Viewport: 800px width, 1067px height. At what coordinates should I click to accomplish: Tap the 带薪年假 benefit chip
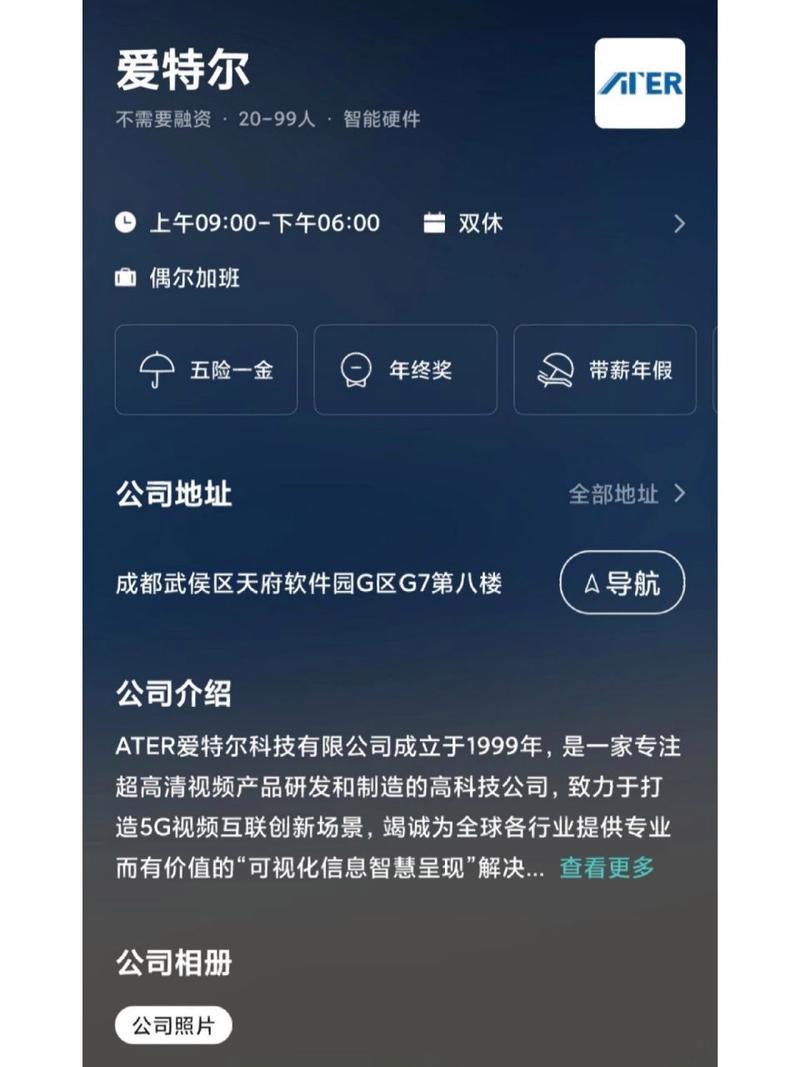605,370
